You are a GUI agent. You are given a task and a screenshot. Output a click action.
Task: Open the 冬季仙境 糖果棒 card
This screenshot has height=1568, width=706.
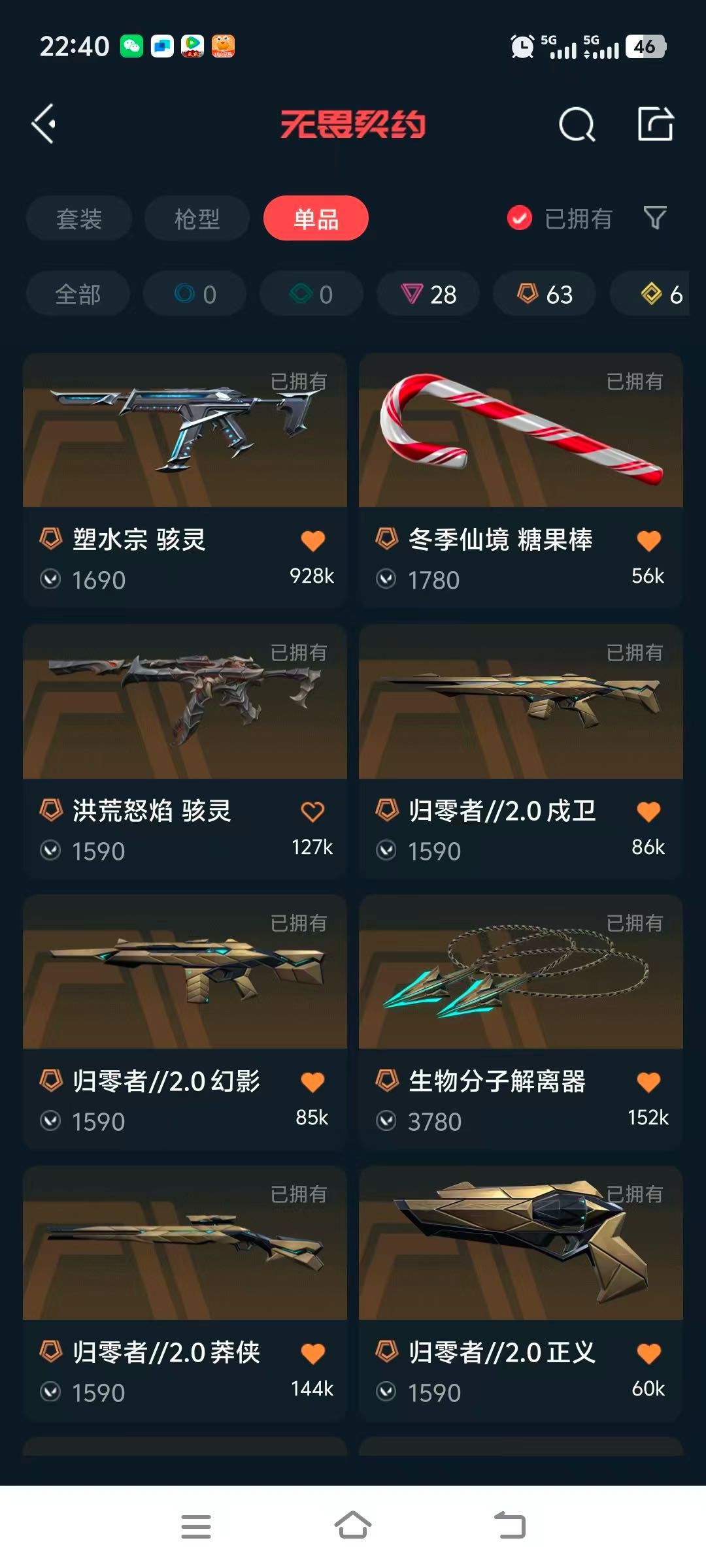(521, 481)
